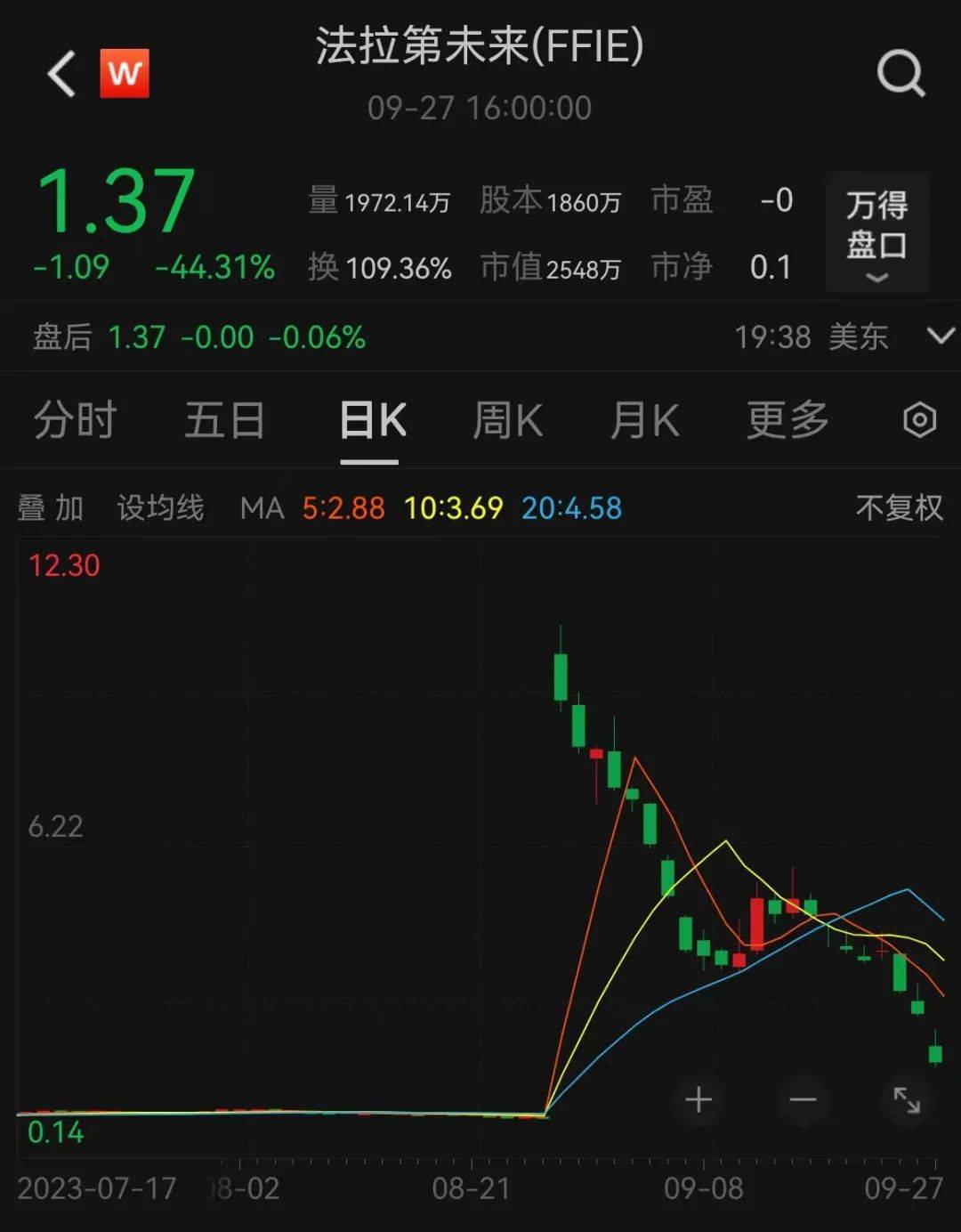Open chart settings hexagon icon
Image resolution: width=961 pixels, height=1232 pixels.
point(919,420)
